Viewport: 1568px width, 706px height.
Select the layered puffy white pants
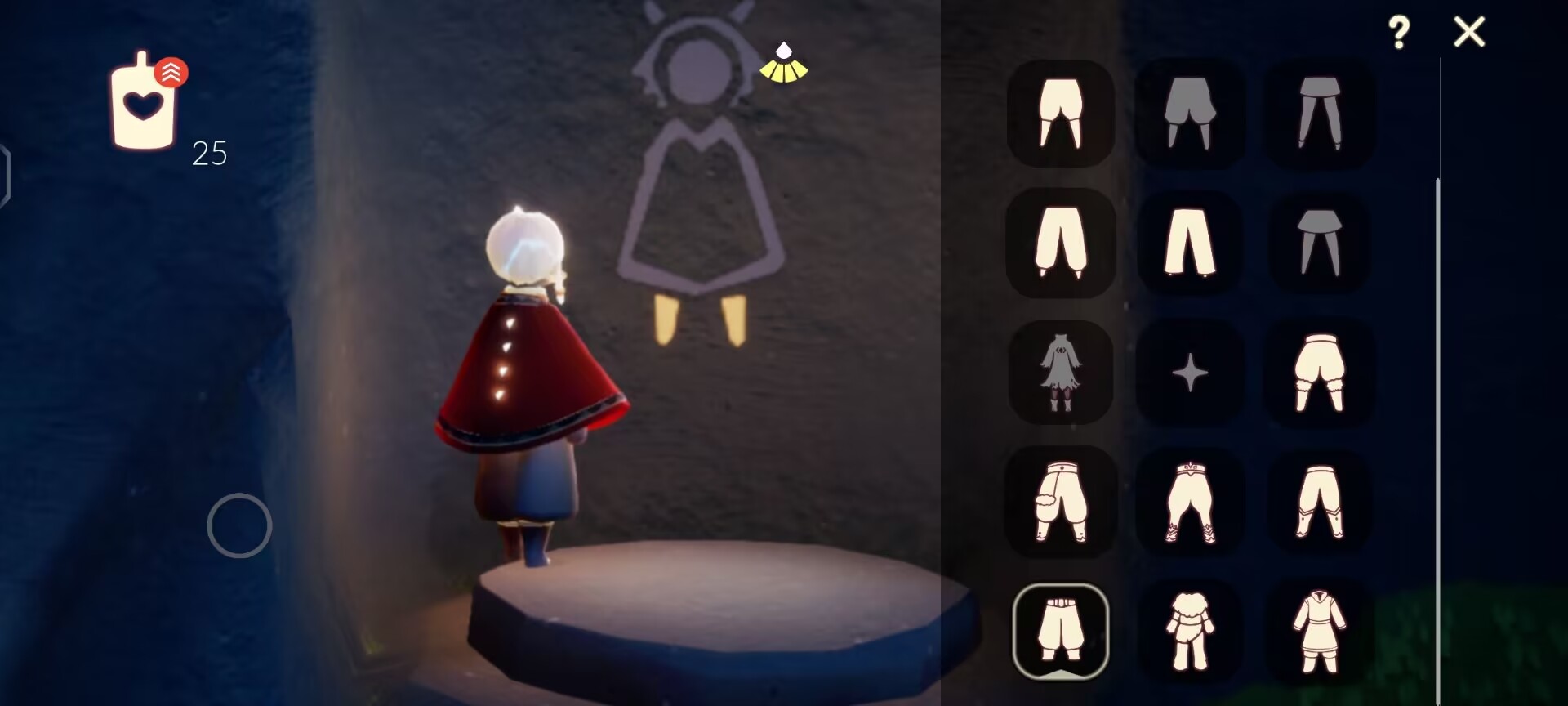[1318, 373]
